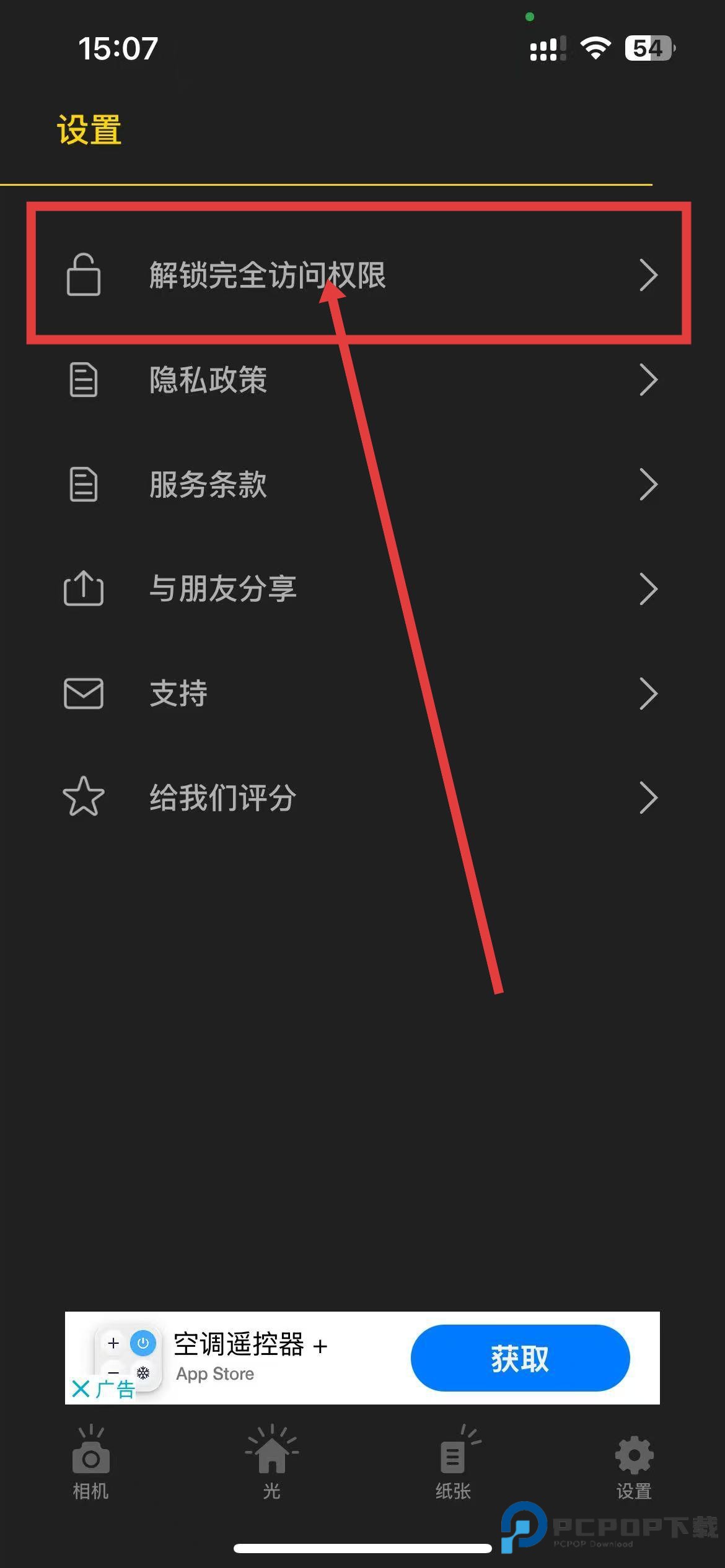This screenshot has height=1568, width=725.
Task: Open the 支持 menu item
Action: (x=649, y=693)
